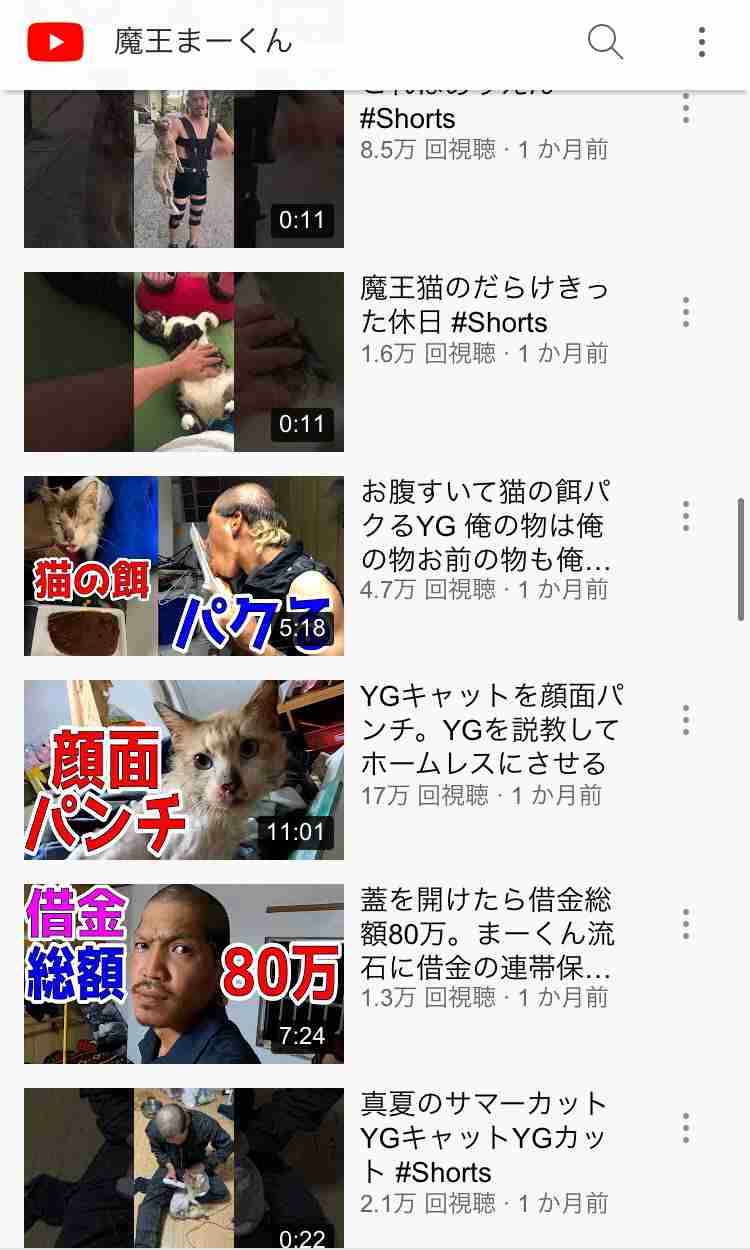Play the video 魔王猫のだらけきった休日 #Shorts
This screenshot has width=750, height=1250.
[184, 362]
